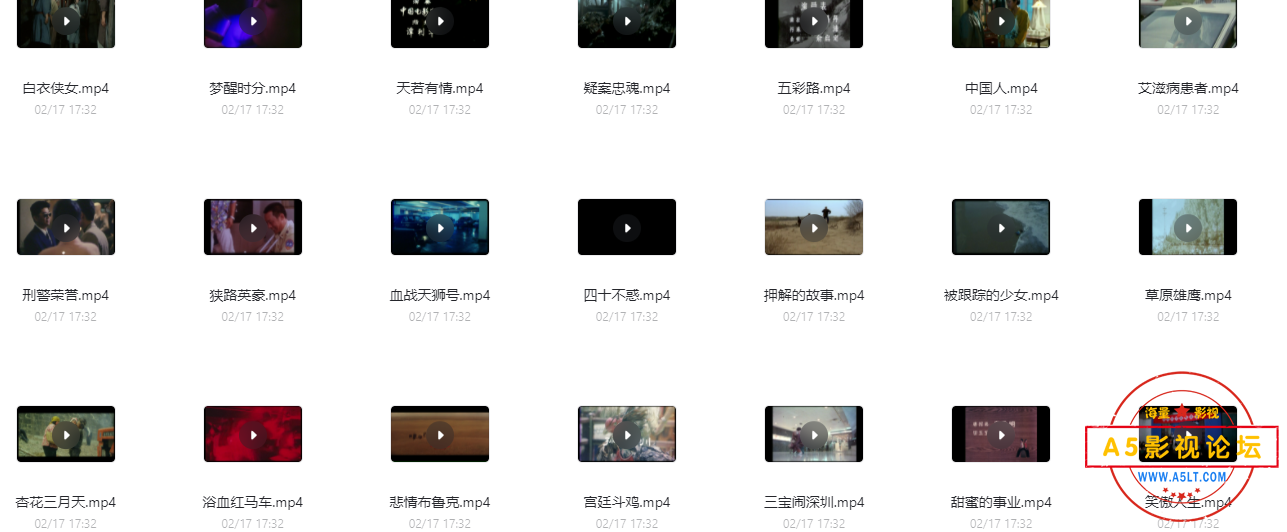Play the video 五彩路.mp4
The image size is (1287, 532).
[x=814, y=22]
